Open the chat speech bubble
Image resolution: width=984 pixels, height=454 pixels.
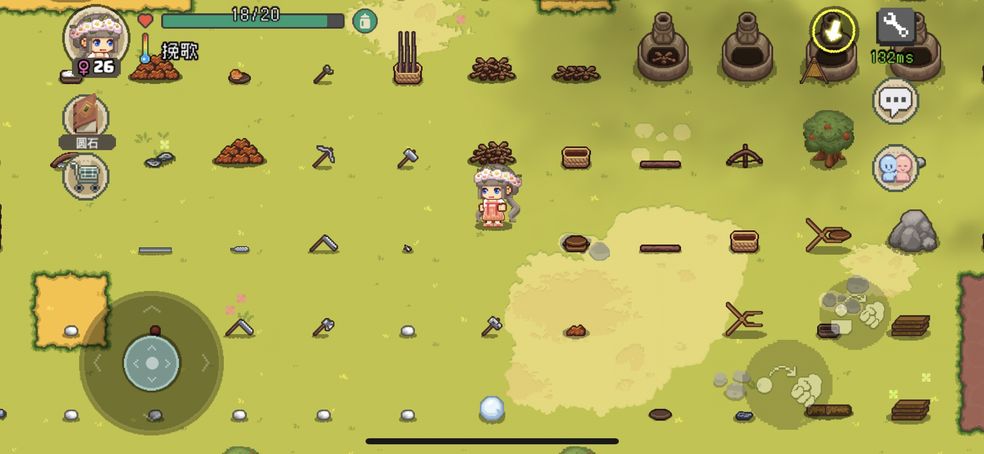click(895, 100)
